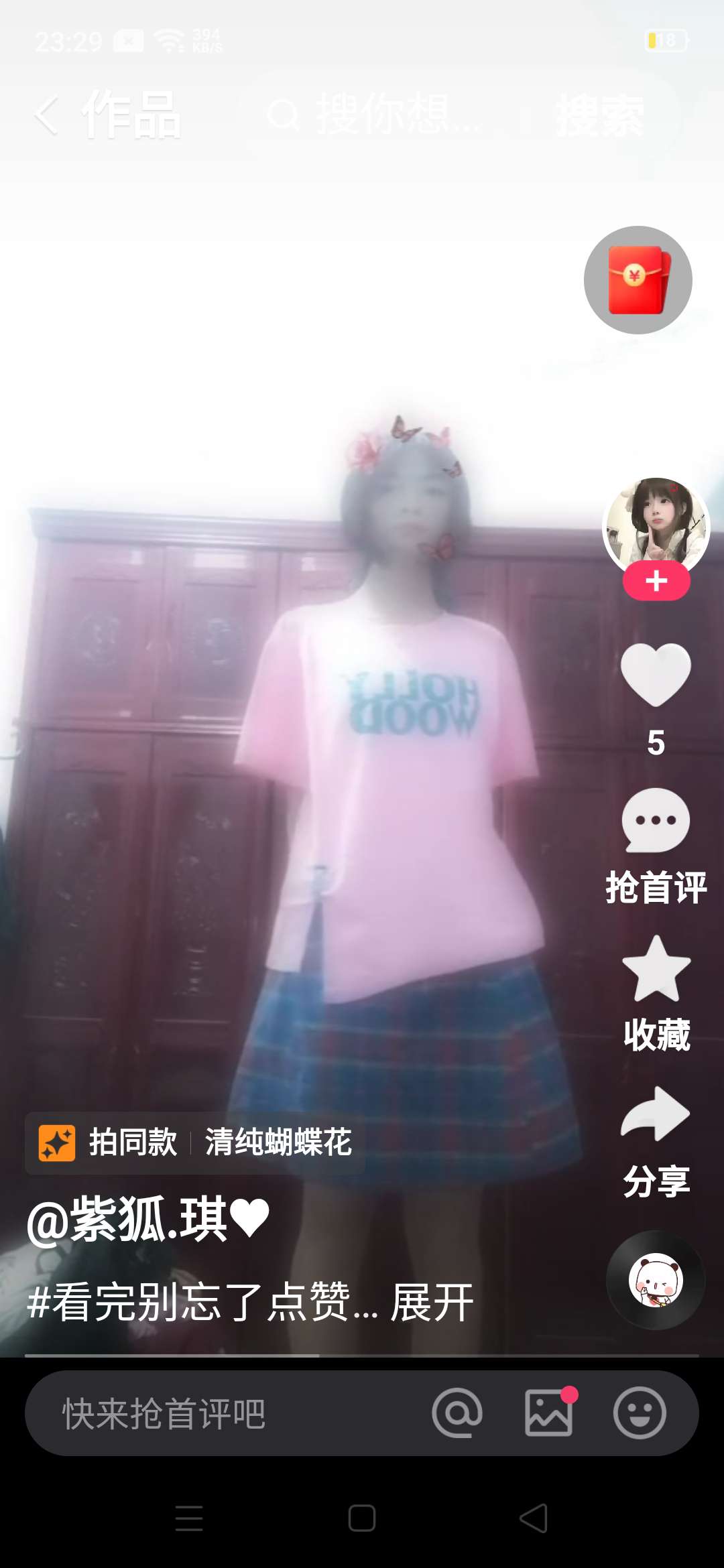Screen dimensions: 724x1568
Task: Expand the caption with 展开
Action: coord(432,1303)
